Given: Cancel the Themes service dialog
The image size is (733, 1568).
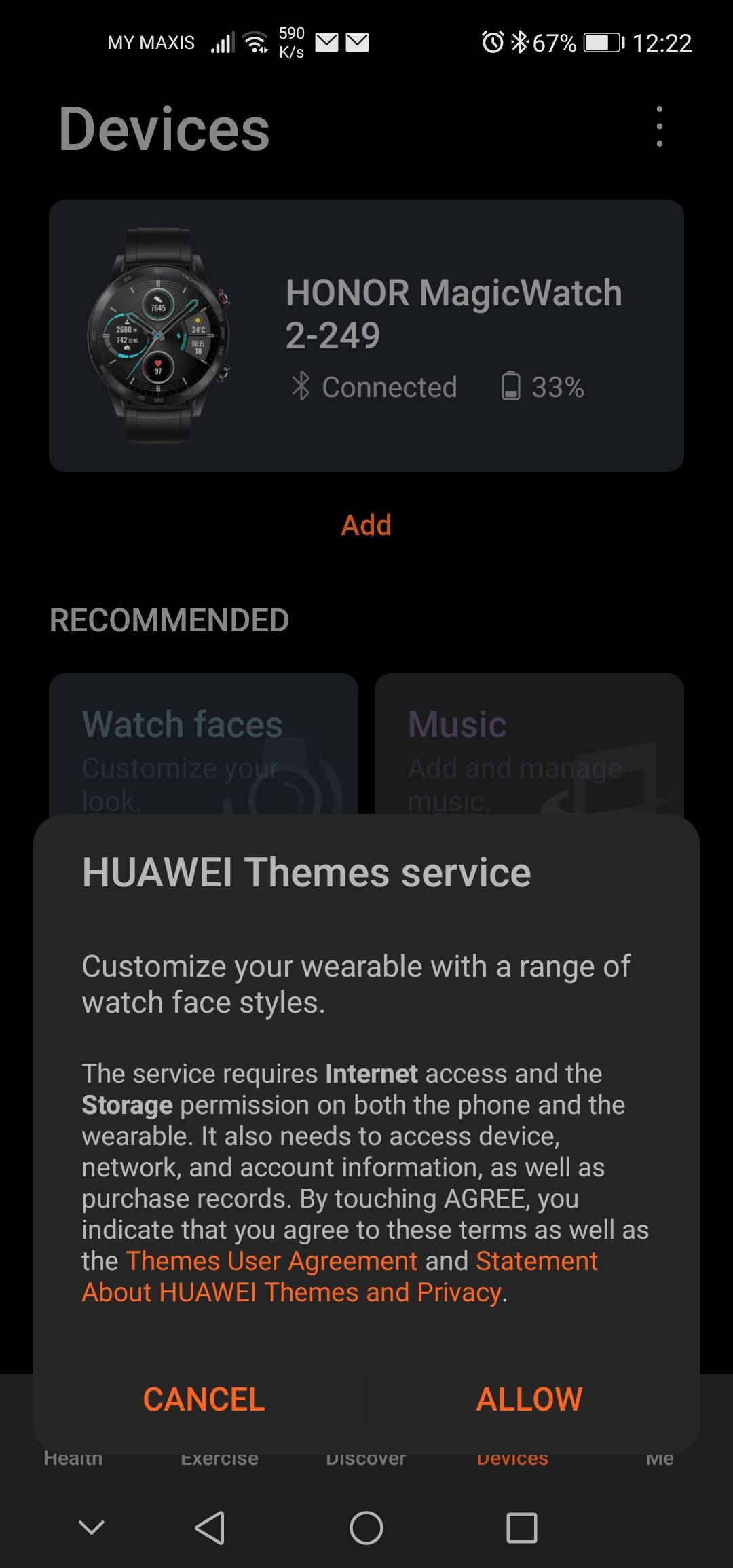Looking at the screenshot, I should click(x=204, y=1399).
